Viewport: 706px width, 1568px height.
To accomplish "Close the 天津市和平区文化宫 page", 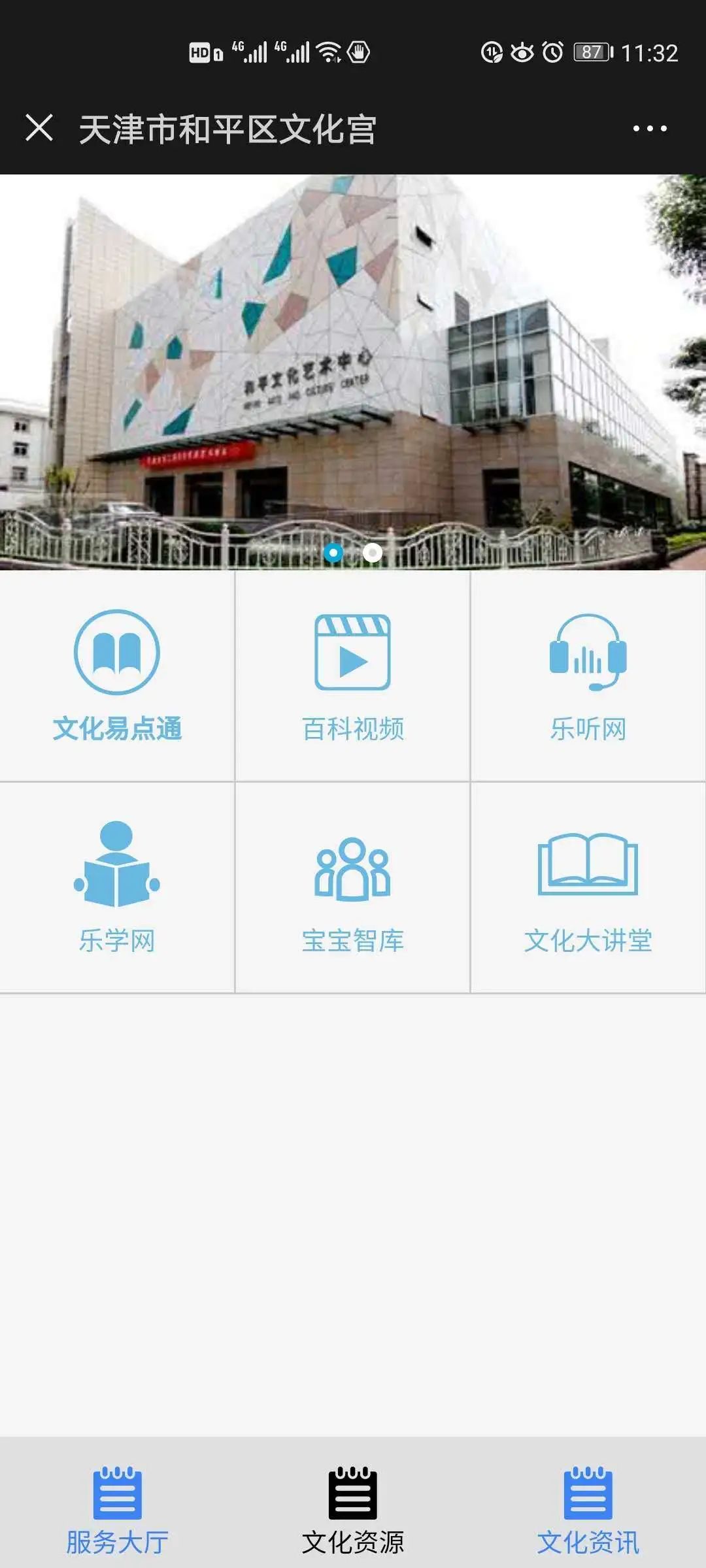I will [39, 128].
